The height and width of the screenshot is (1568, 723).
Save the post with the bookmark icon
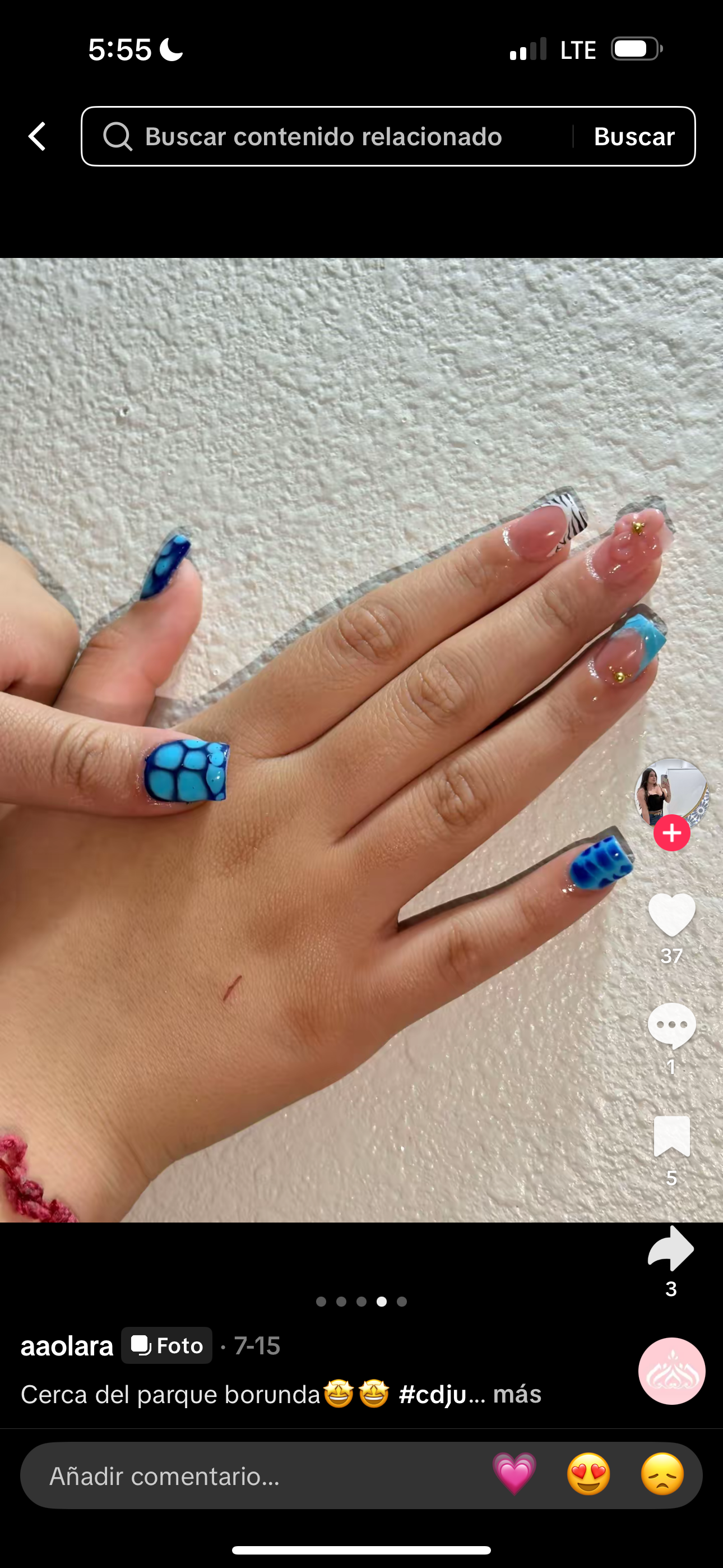[671, 1136]
